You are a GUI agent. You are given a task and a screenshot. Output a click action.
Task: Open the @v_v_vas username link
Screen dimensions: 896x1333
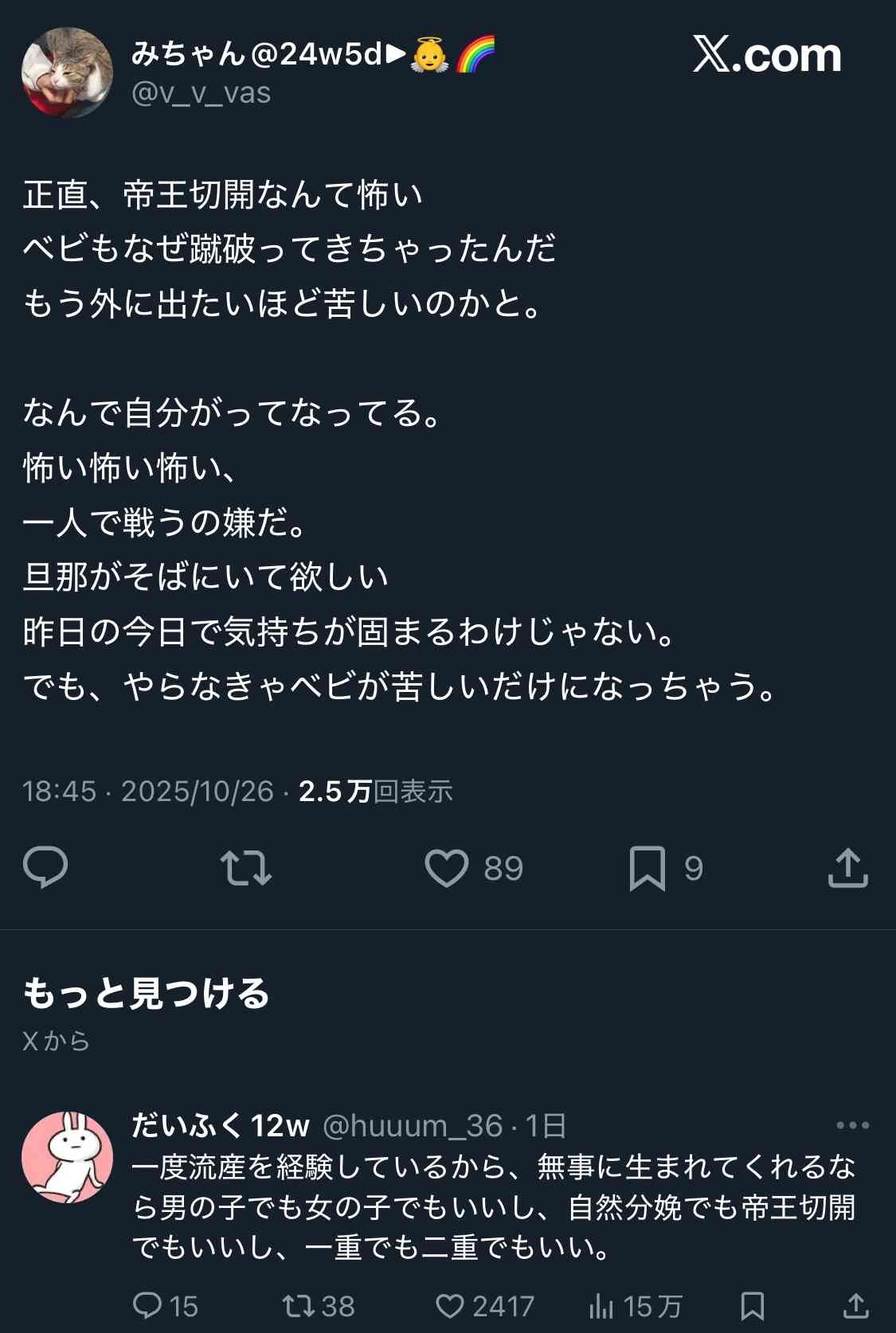(202, 94)
